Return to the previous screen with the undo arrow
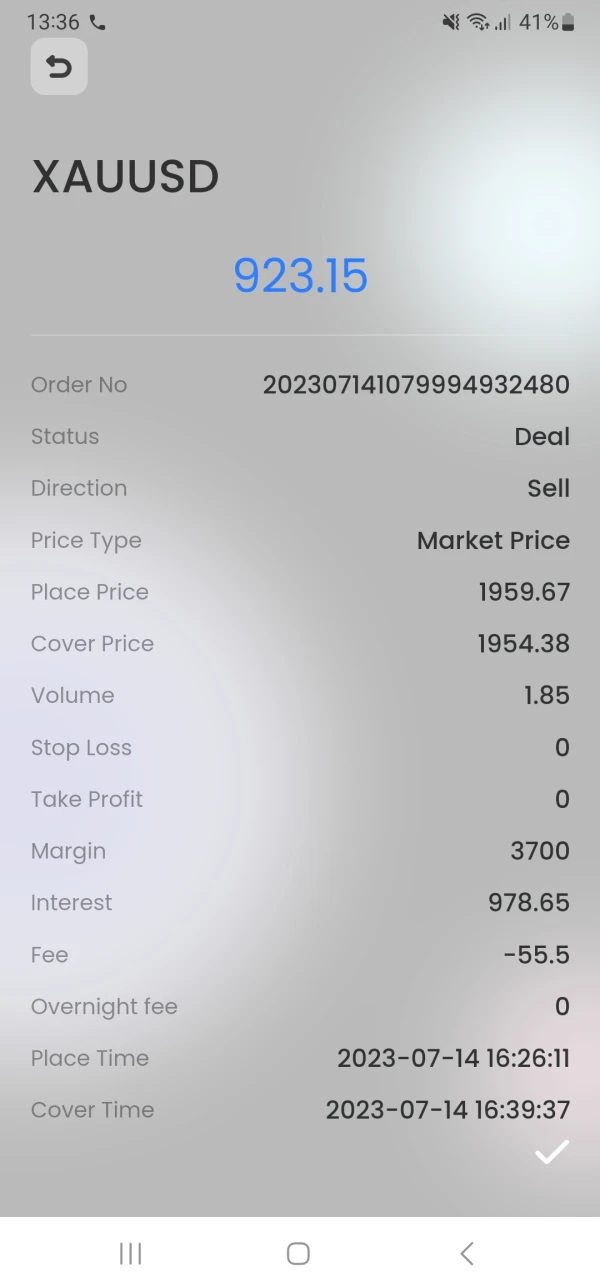Viewport: 600px width, 1287px height. pos(59,67)
